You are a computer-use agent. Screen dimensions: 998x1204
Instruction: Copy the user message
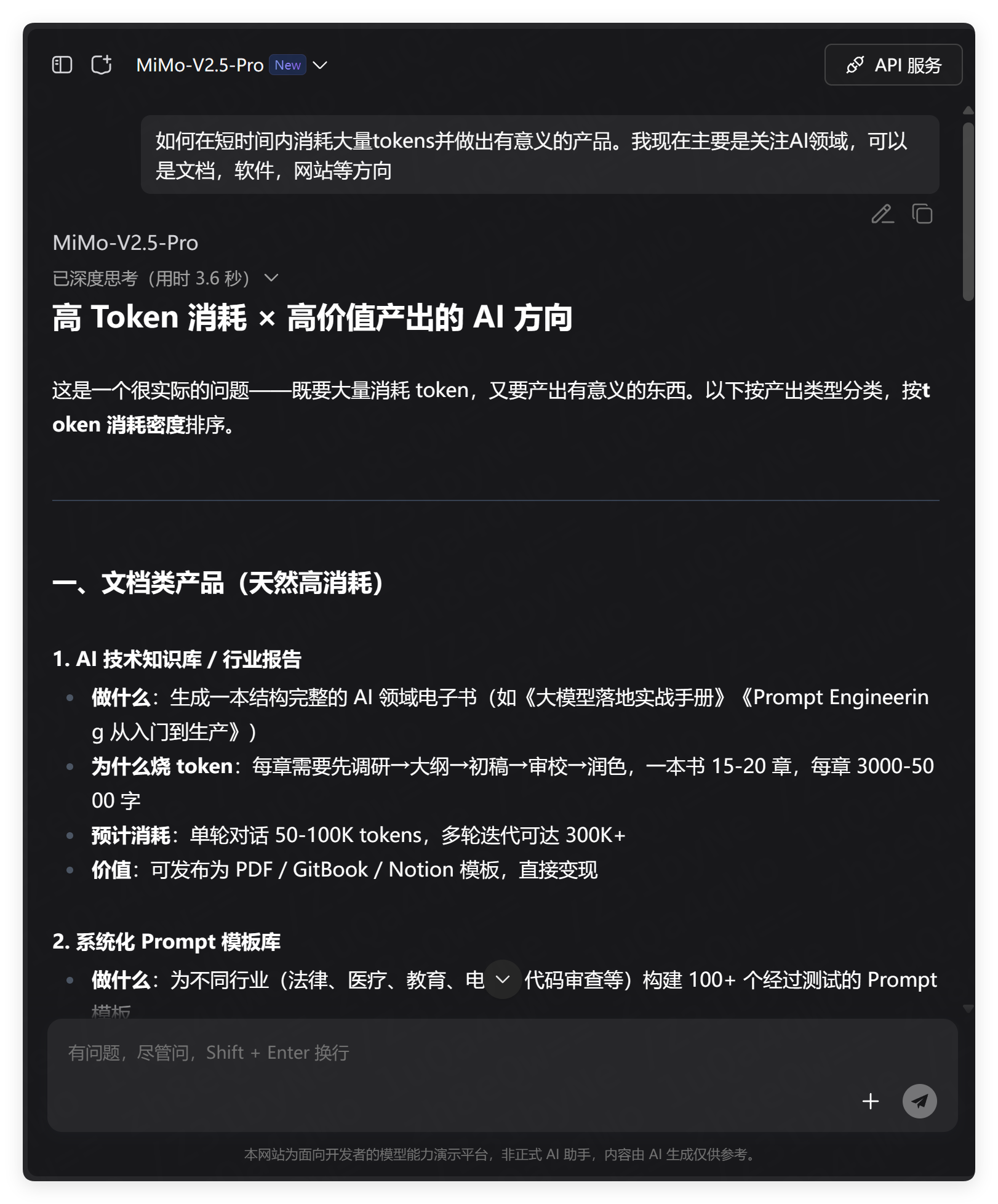(x=922, y=214)
